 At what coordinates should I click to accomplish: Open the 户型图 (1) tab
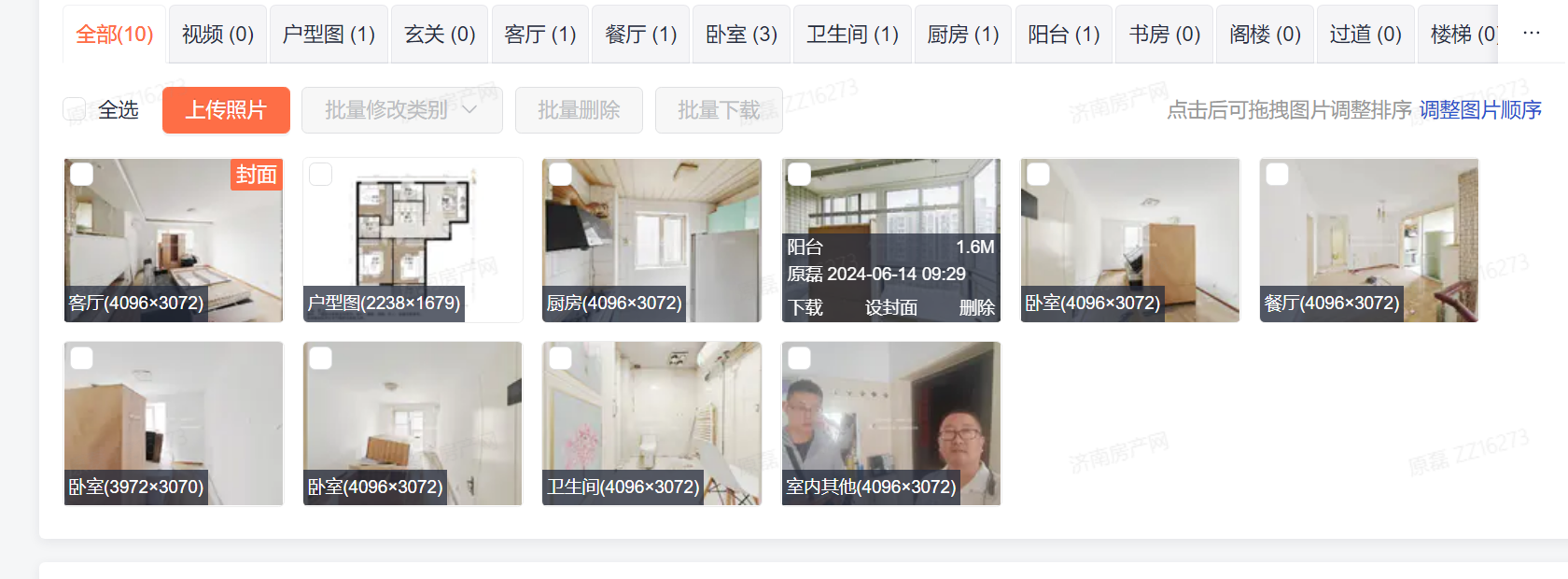click(329, 35)
